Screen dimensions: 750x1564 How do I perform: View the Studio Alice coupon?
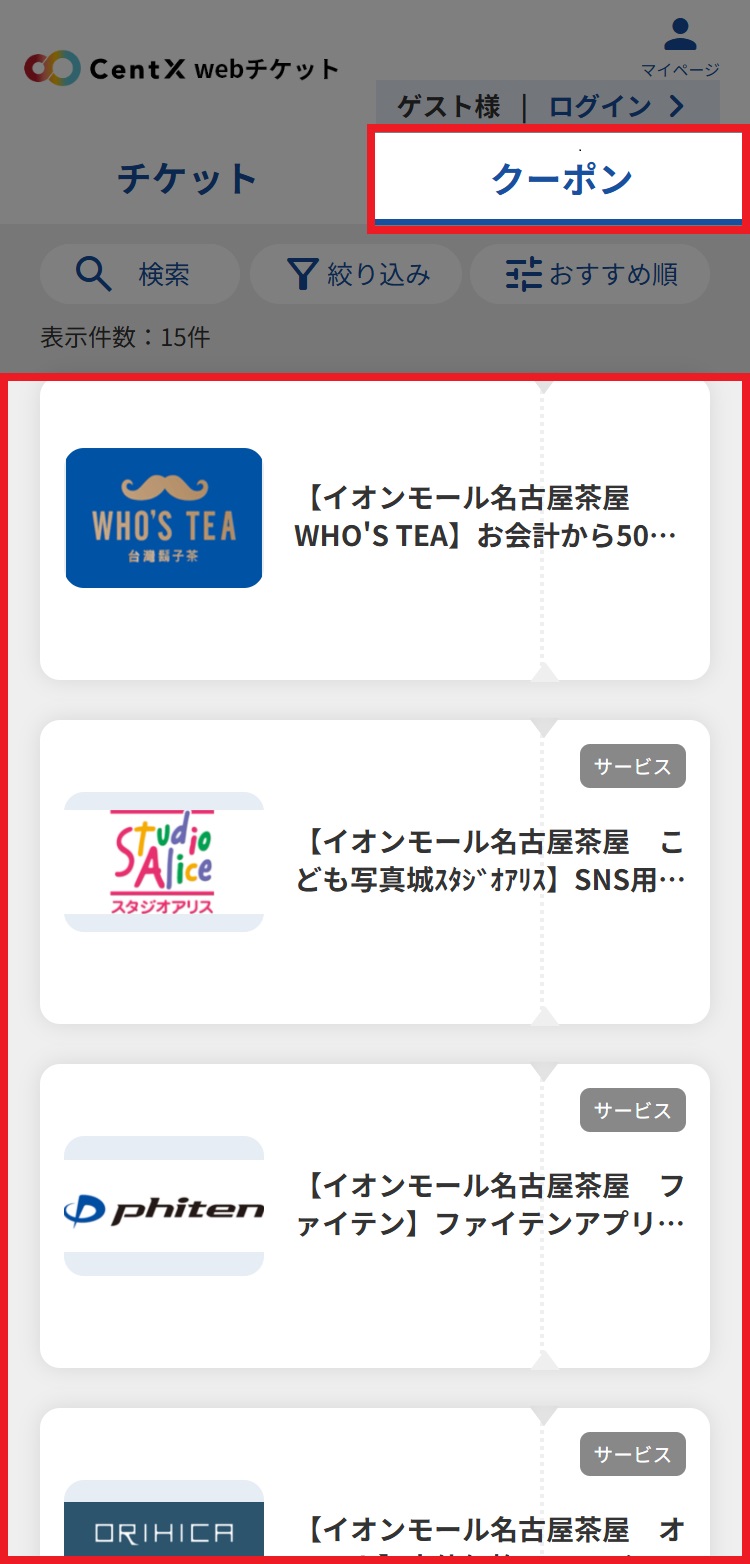(374, 870)
